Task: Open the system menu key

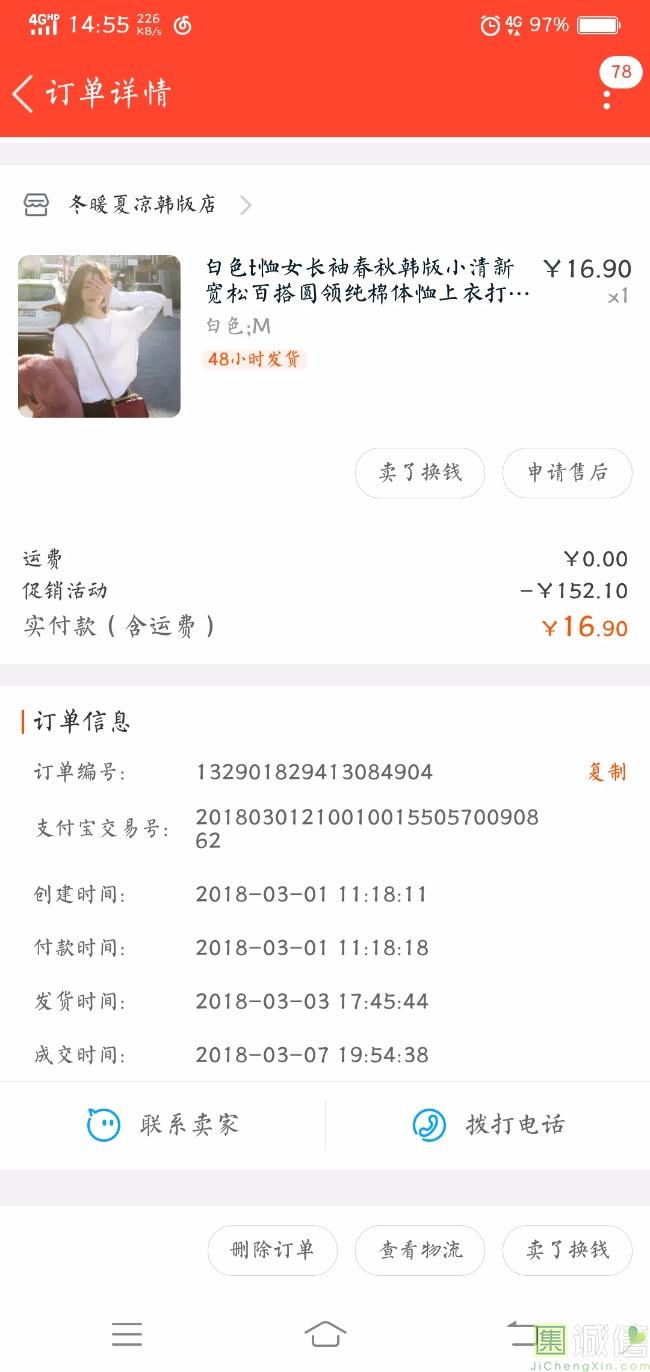Action: (x=127, y=1334)
